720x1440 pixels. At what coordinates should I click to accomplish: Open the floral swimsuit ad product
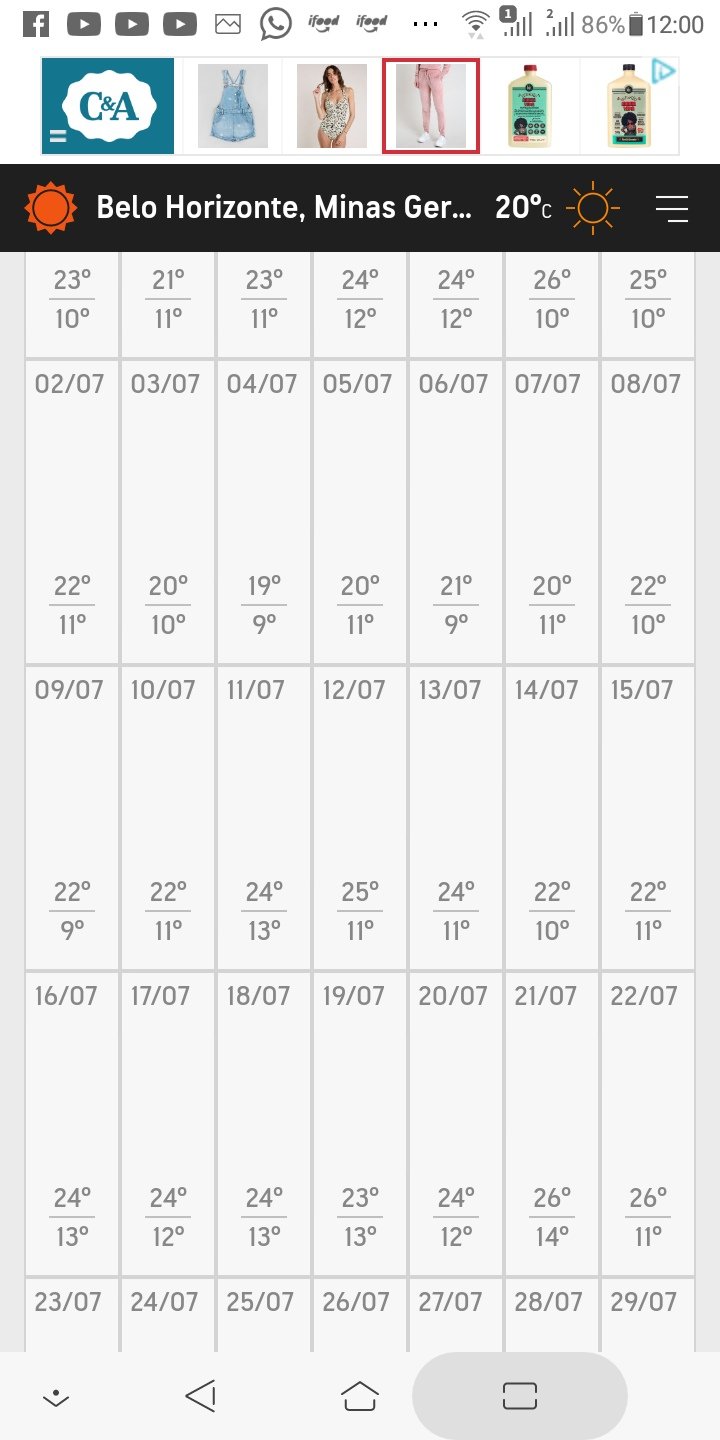(332, 106)
